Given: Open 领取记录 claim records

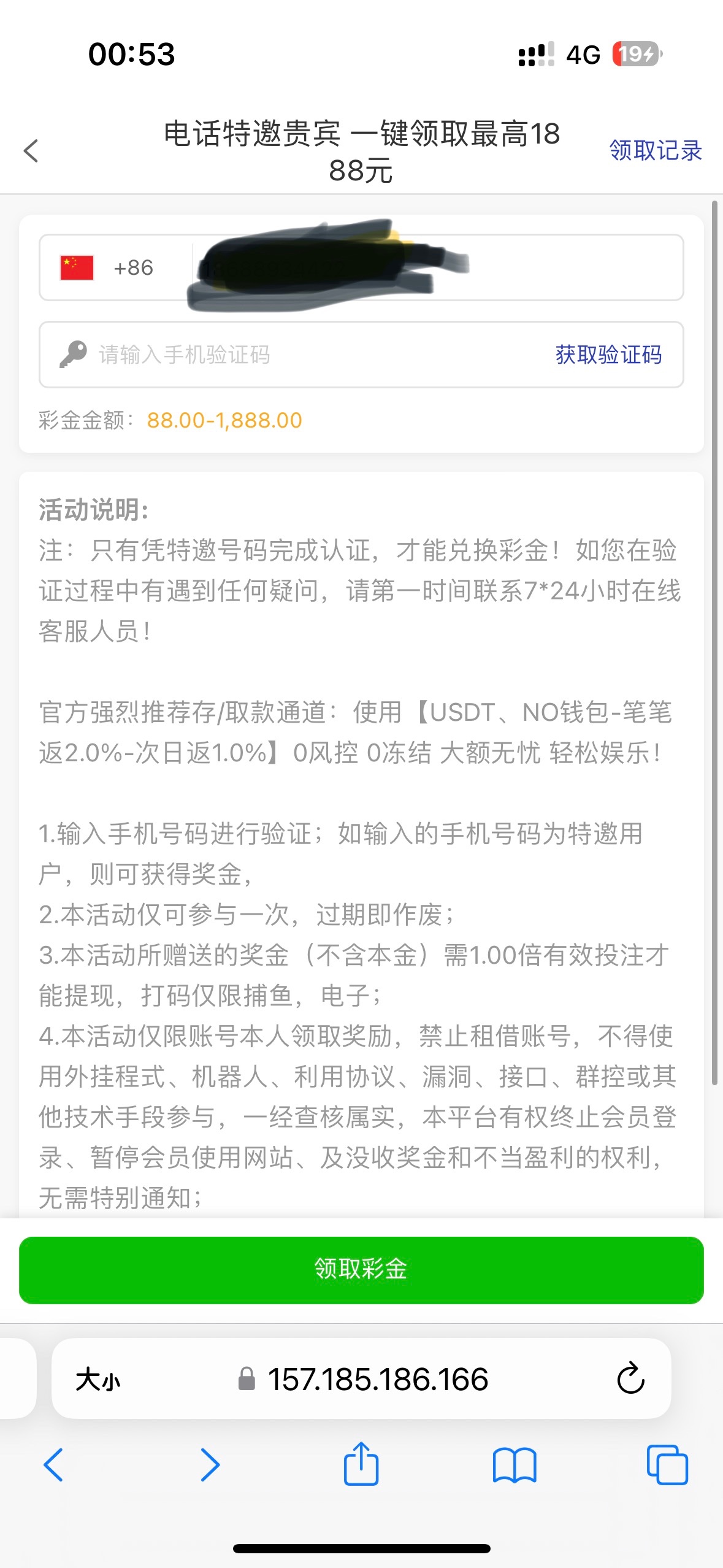Looking at the screenshot, I should coord(655,151).
